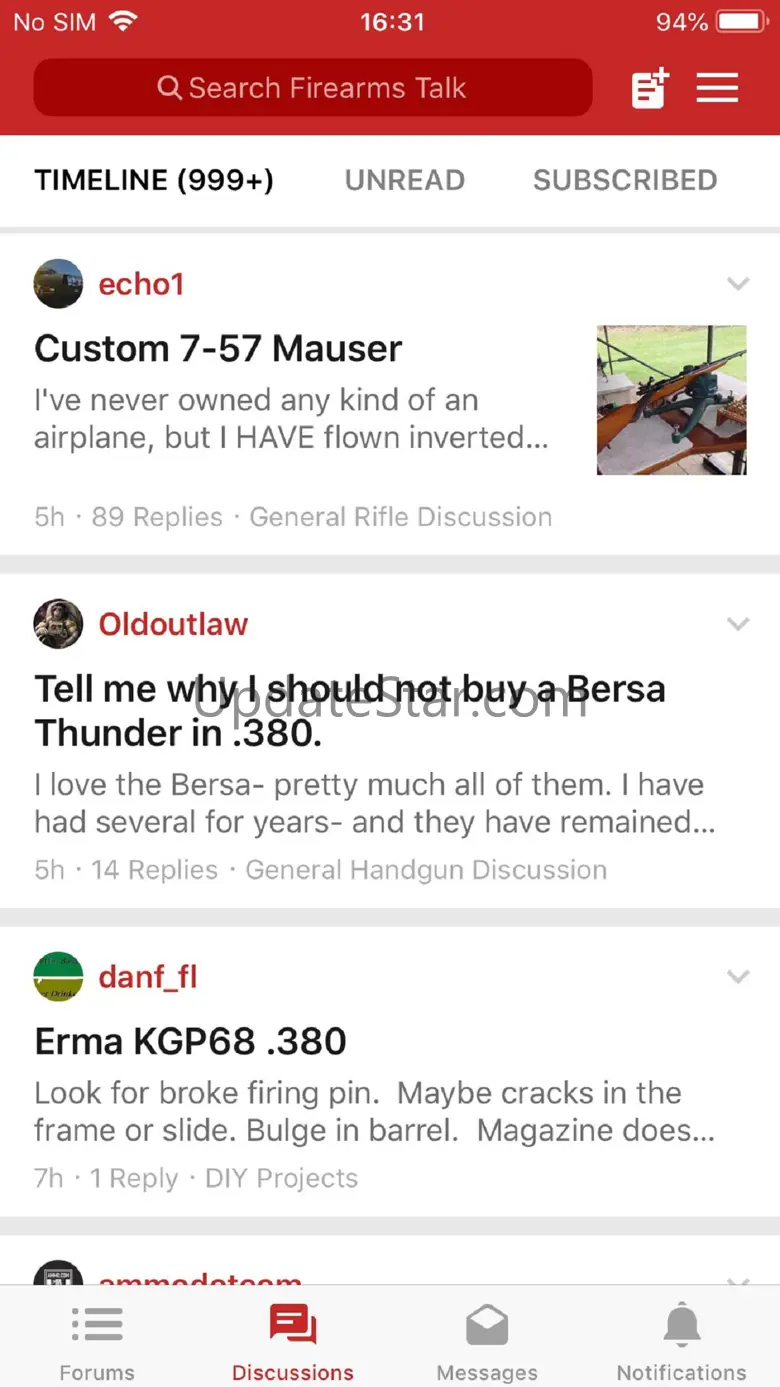This screenshot has height=1387, width=780.
Task: Go to the Forums tab
Action: pos(97,1341)
